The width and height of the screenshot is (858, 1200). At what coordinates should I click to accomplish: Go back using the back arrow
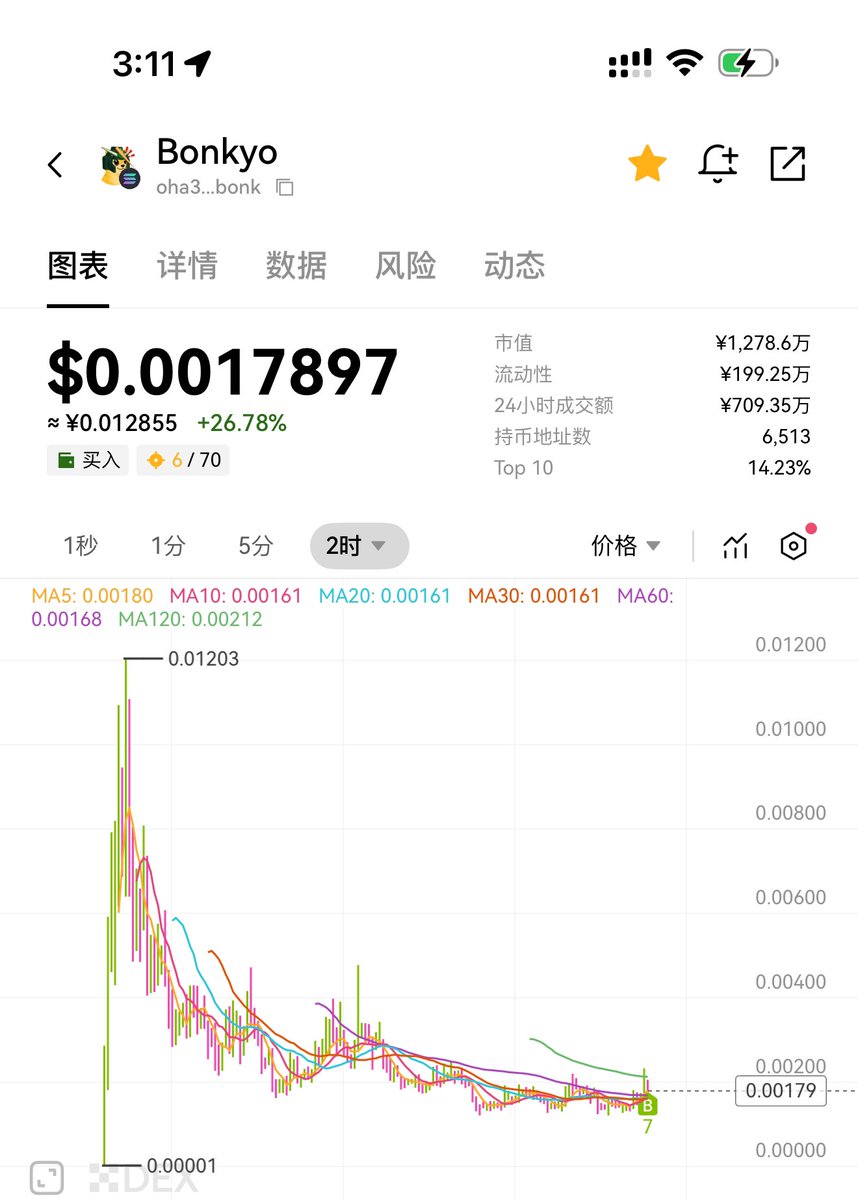56,165
